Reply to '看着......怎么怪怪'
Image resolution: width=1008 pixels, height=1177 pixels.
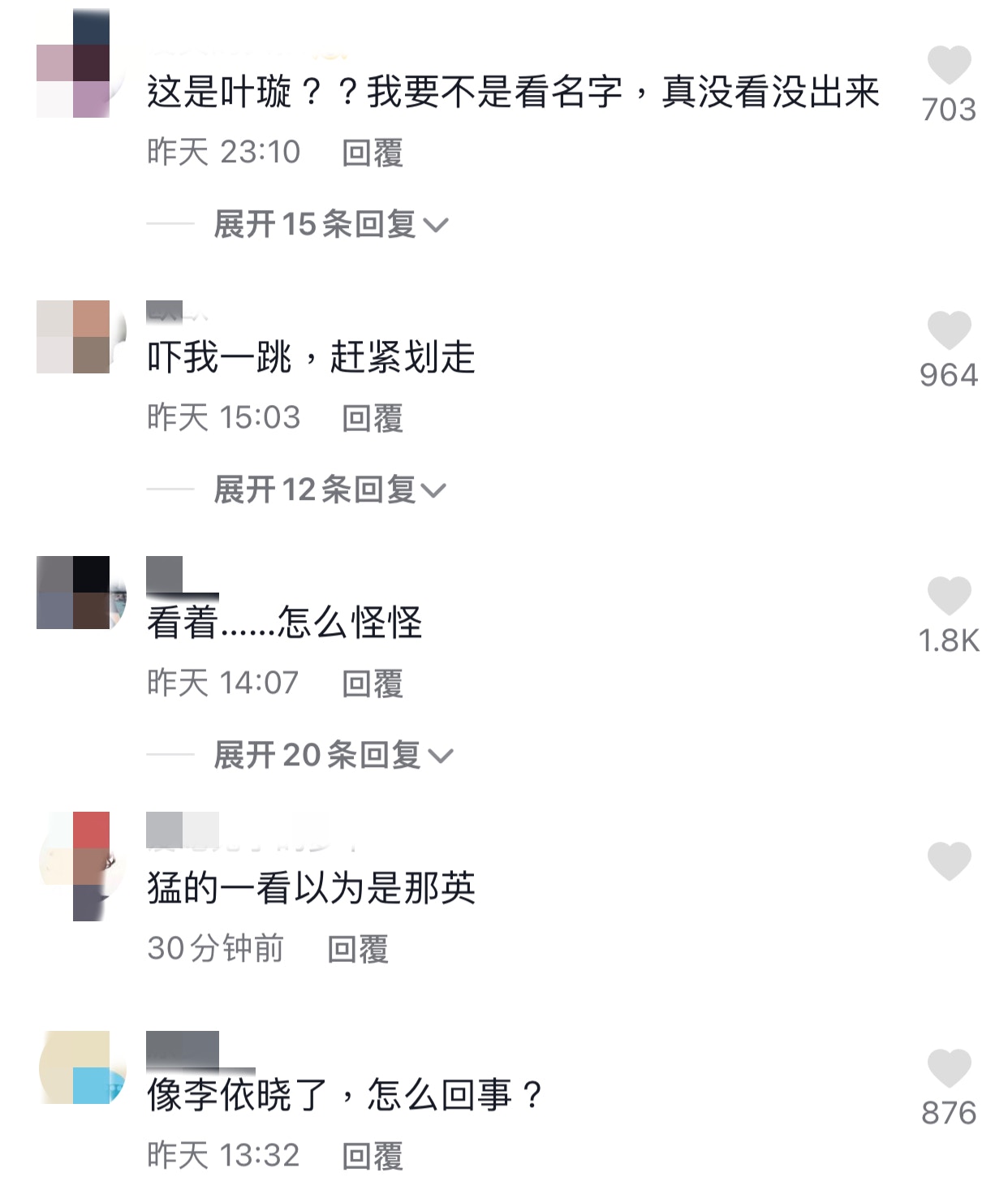373,683
